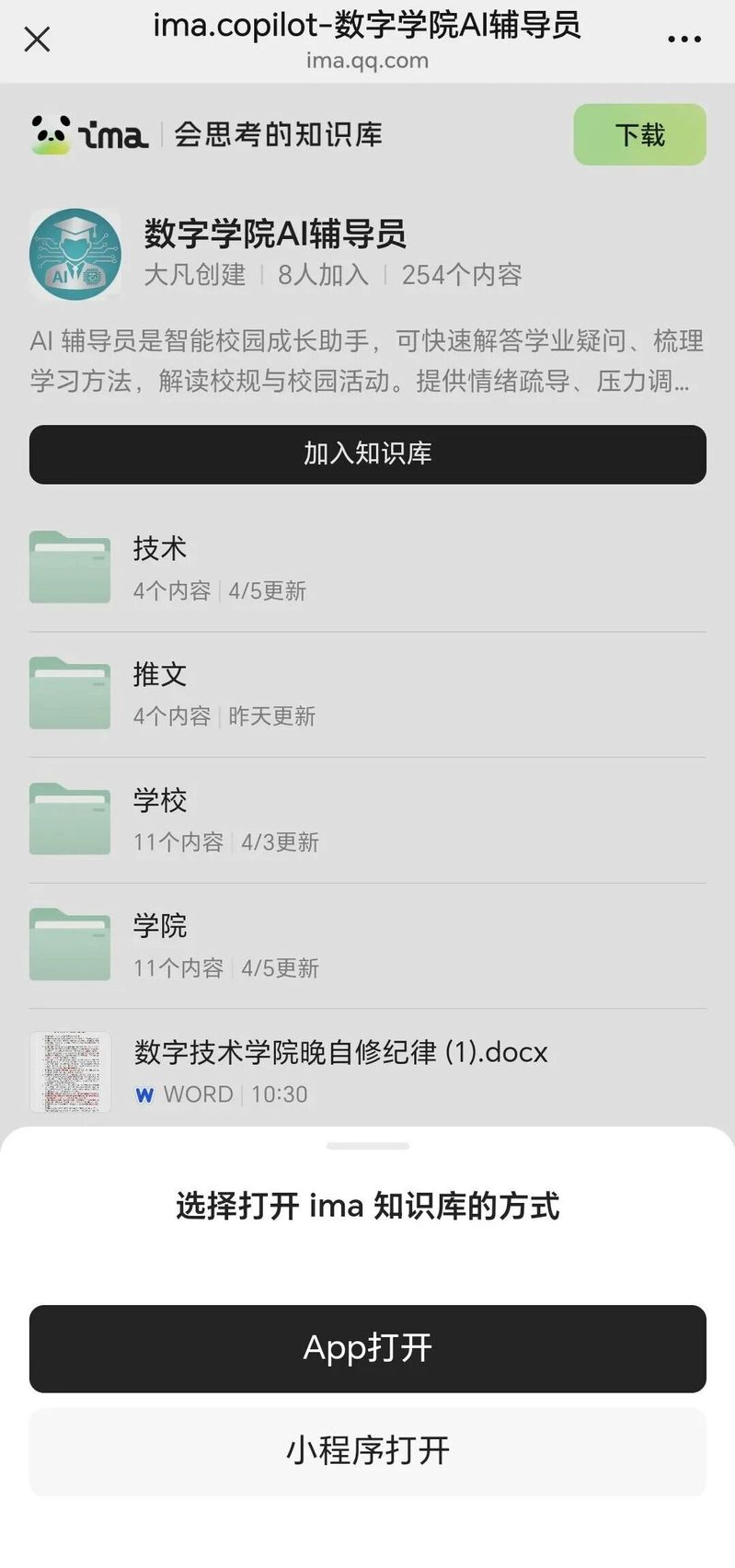Open the 学校 folder
The height and width of the screenshot is (1568, 735).
point(367,819)
